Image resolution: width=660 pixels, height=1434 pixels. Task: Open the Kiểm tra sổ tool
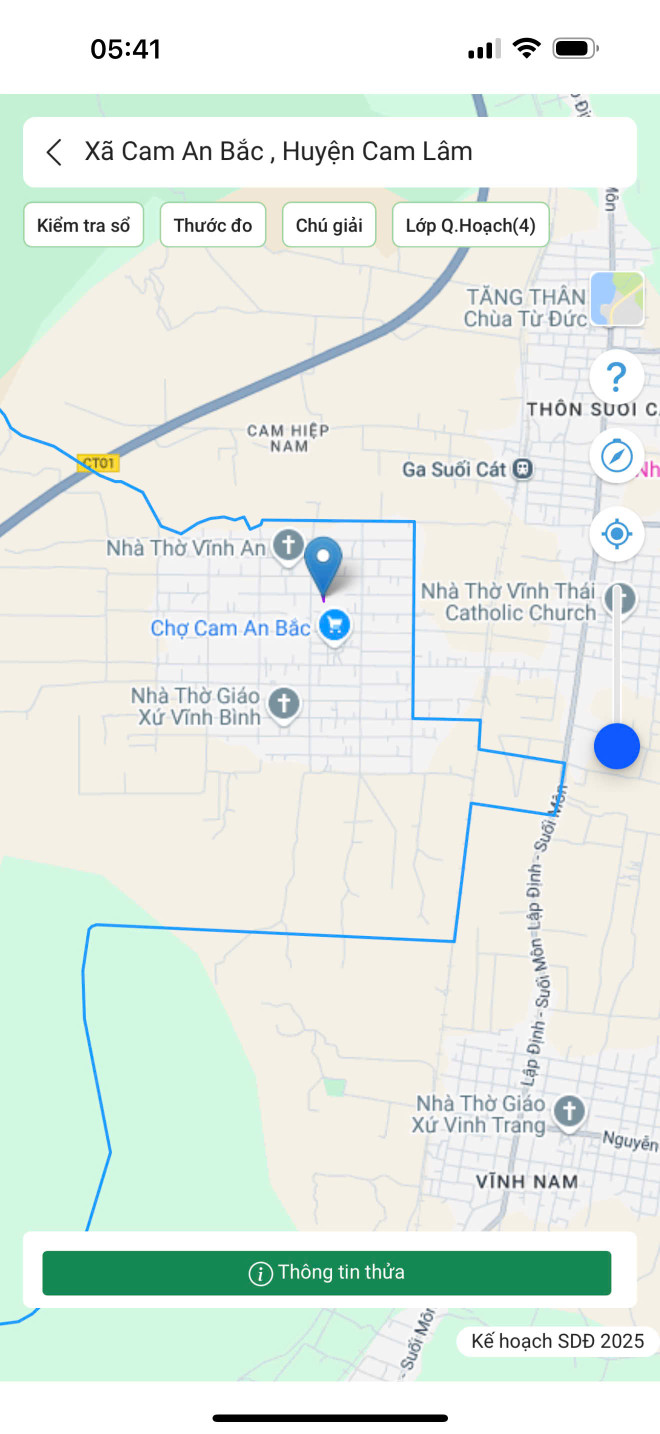[x=84, y=225]
